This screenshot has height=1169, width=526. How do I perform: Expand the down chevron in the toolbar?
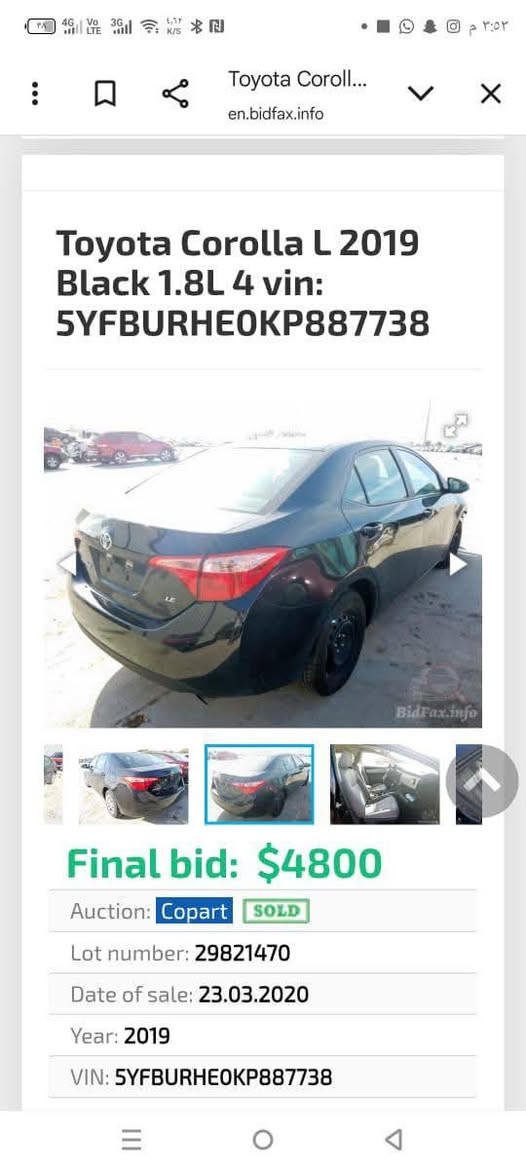click(421, 93)
